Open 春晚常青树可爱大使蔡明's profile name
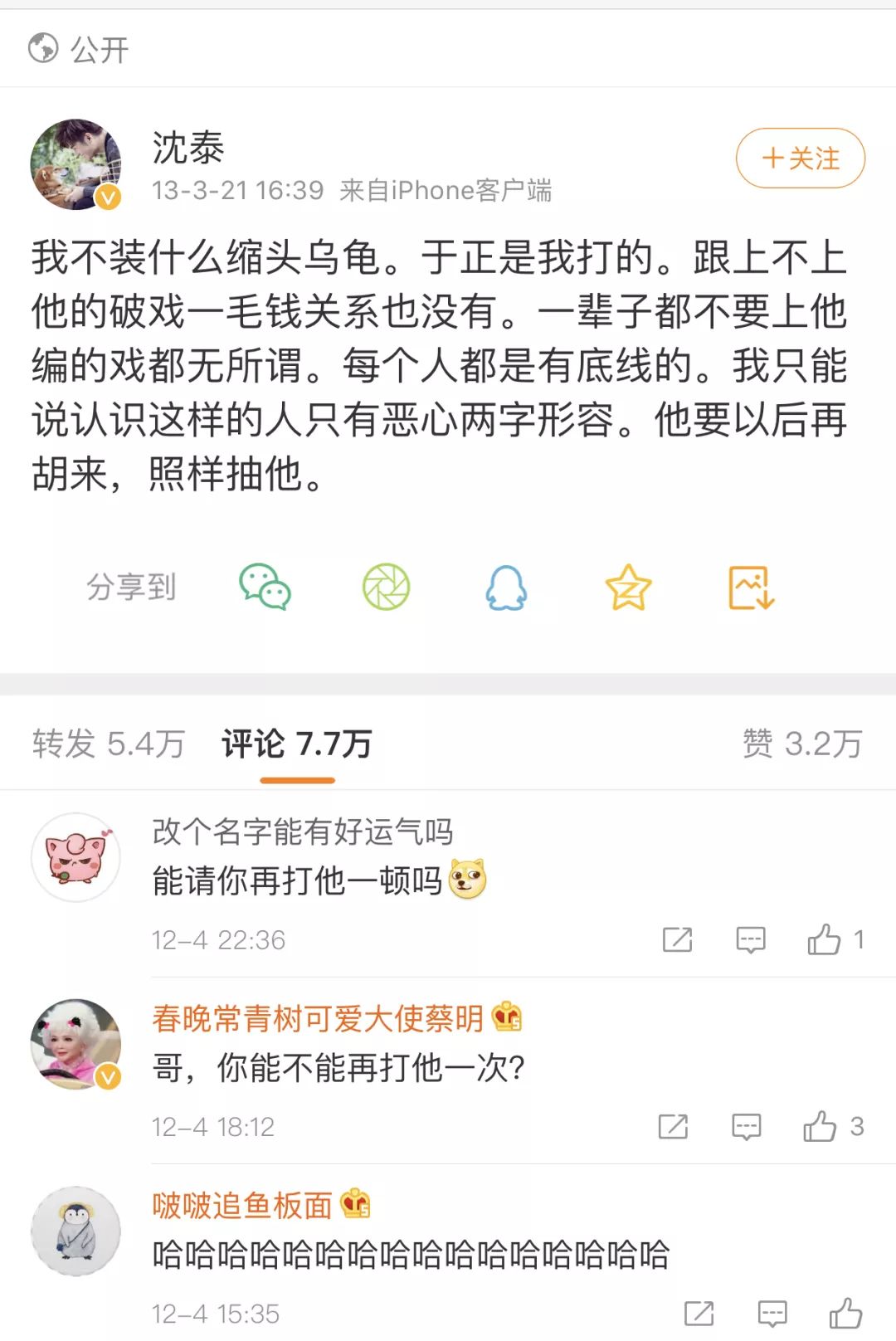The width and height of the screenshot is (896, 1341). tap(318, 1018)
